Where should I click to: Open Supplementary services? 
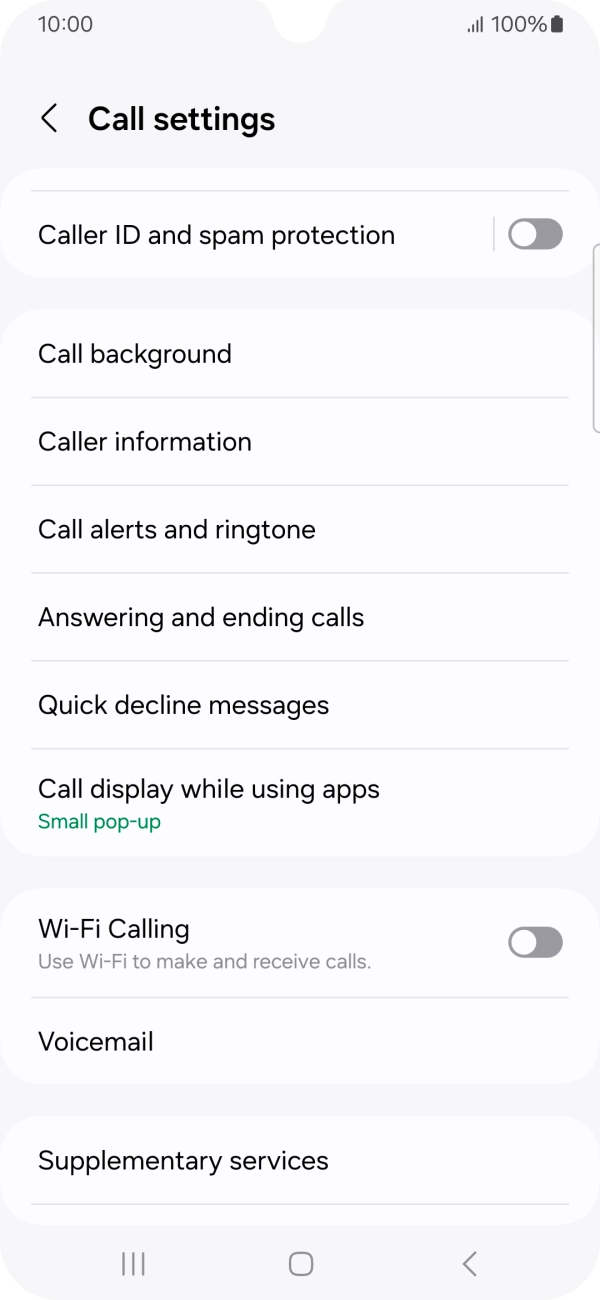300,1161
